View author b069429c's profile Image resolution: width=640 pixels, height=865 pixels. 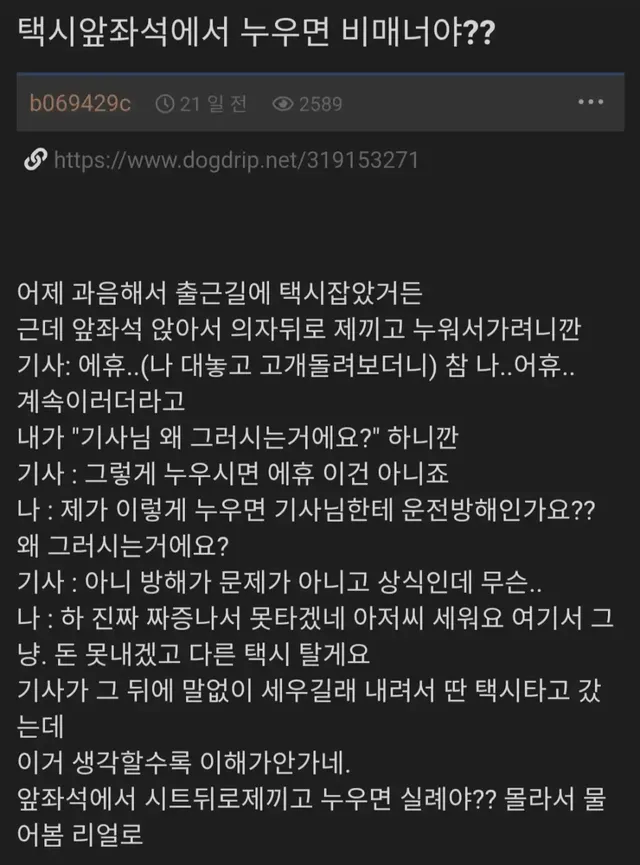click(x=80, y=103)
